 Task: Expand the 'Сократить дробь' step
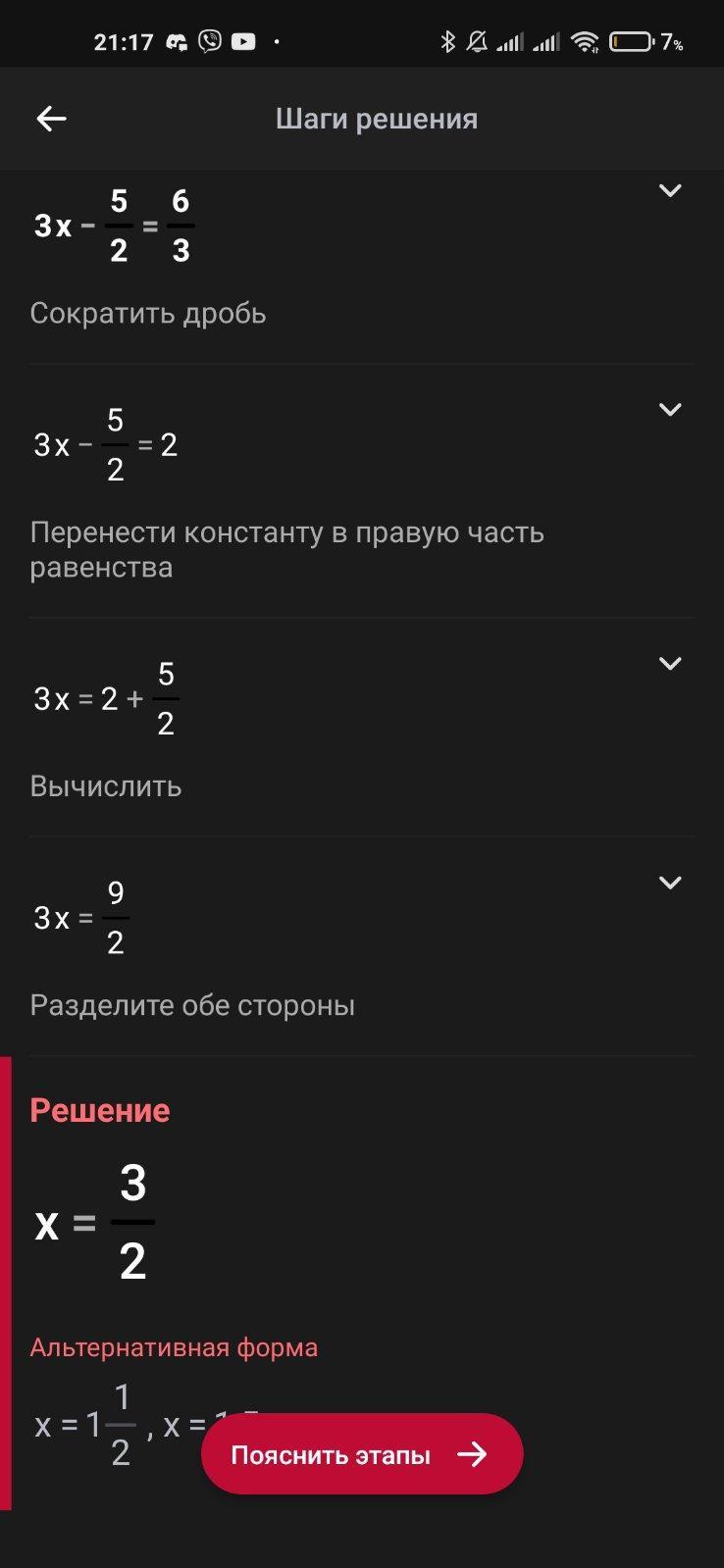click(x=670, y=191)
